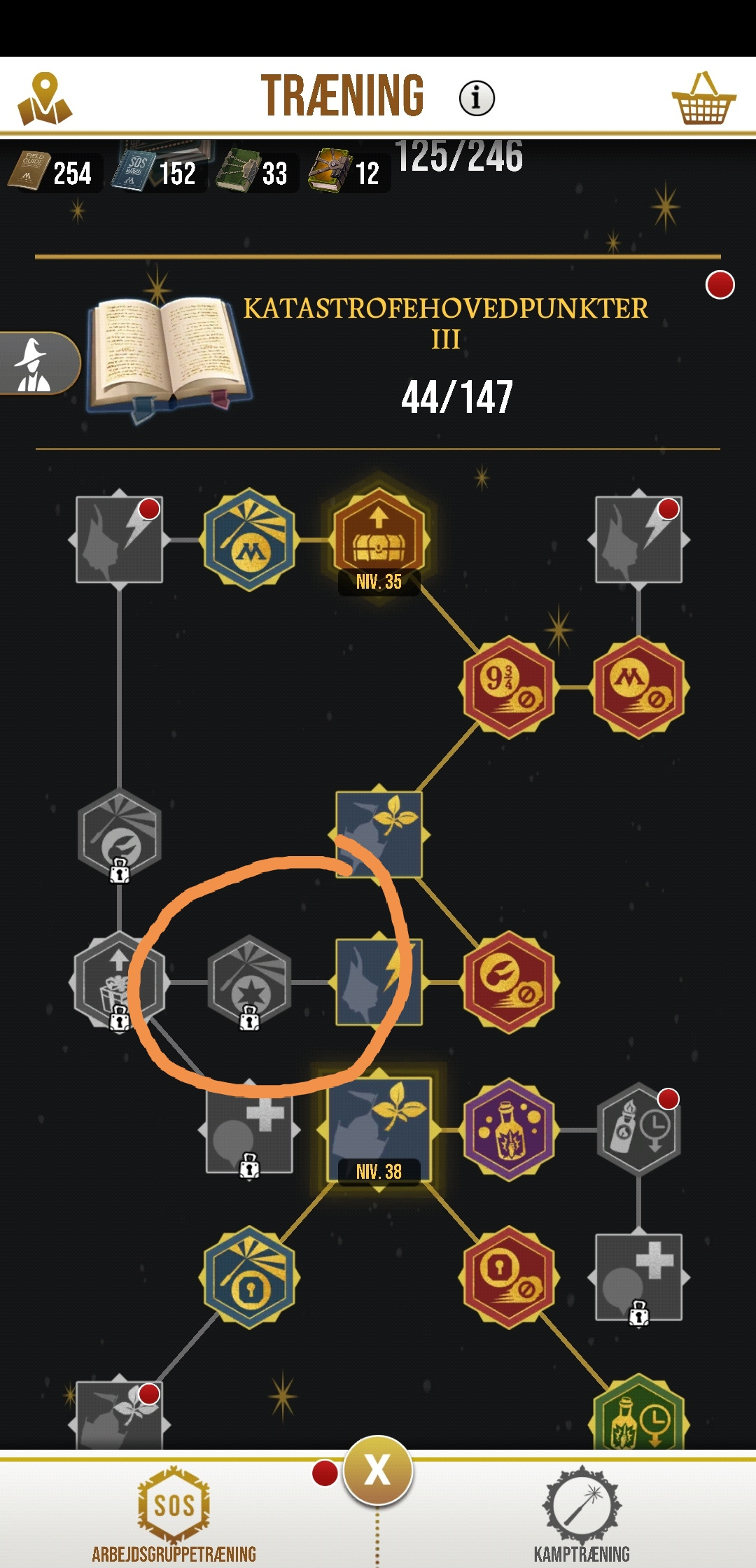The width and height of the screenshot is (756, 1568).
Task: Switch to Kamptræning
Action: [582, 1517]
